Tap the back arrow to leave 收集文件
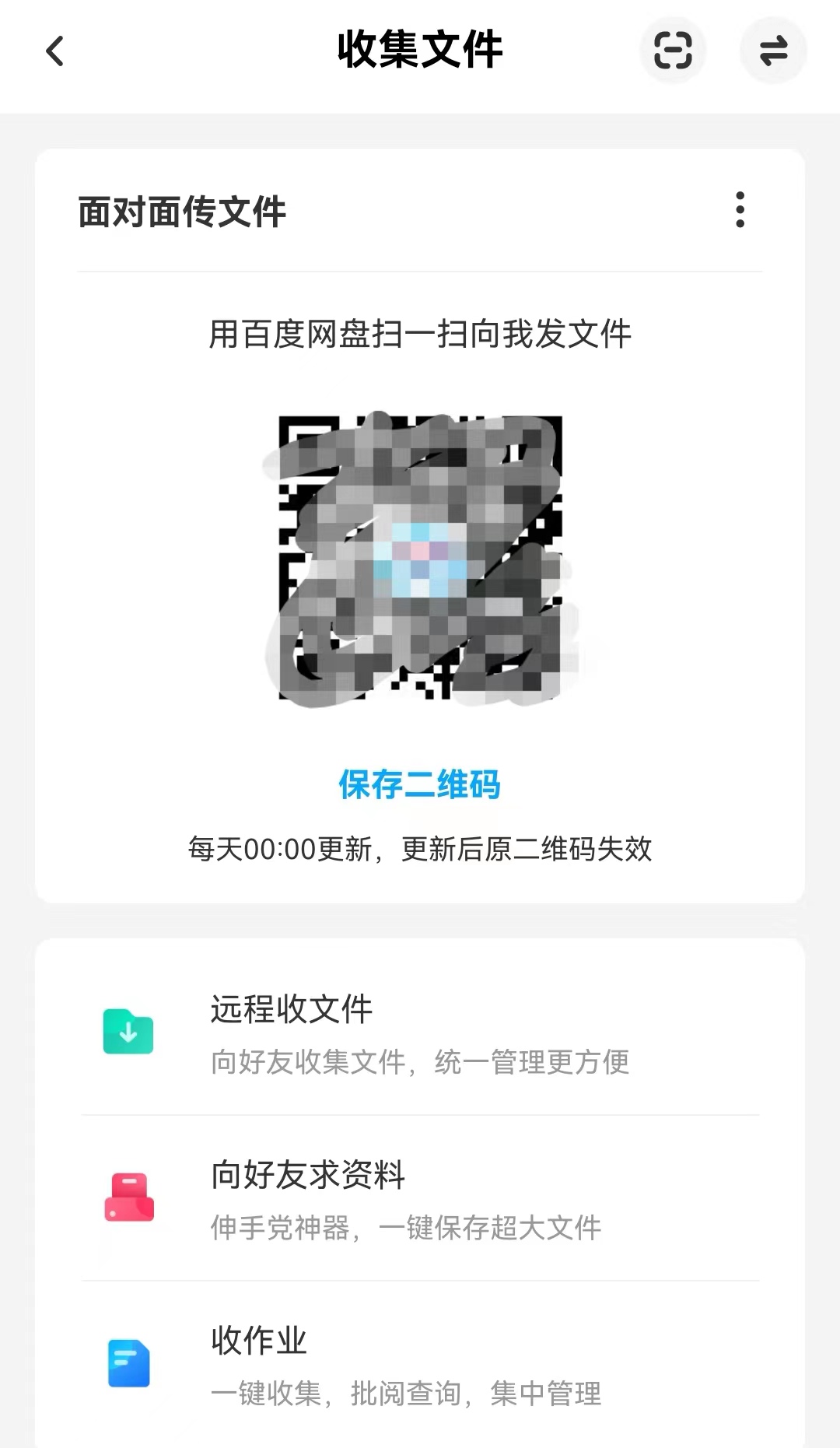This screenshot has height=1448, width=840. click(x=54, y=51)
